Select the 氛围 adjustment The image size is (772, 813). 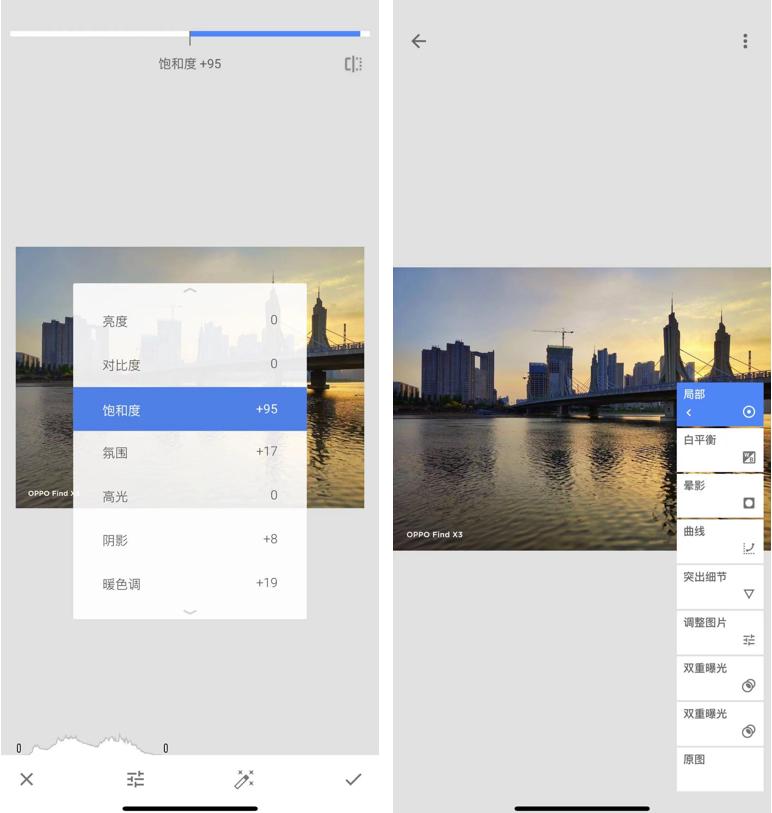(x=189, y=452)
